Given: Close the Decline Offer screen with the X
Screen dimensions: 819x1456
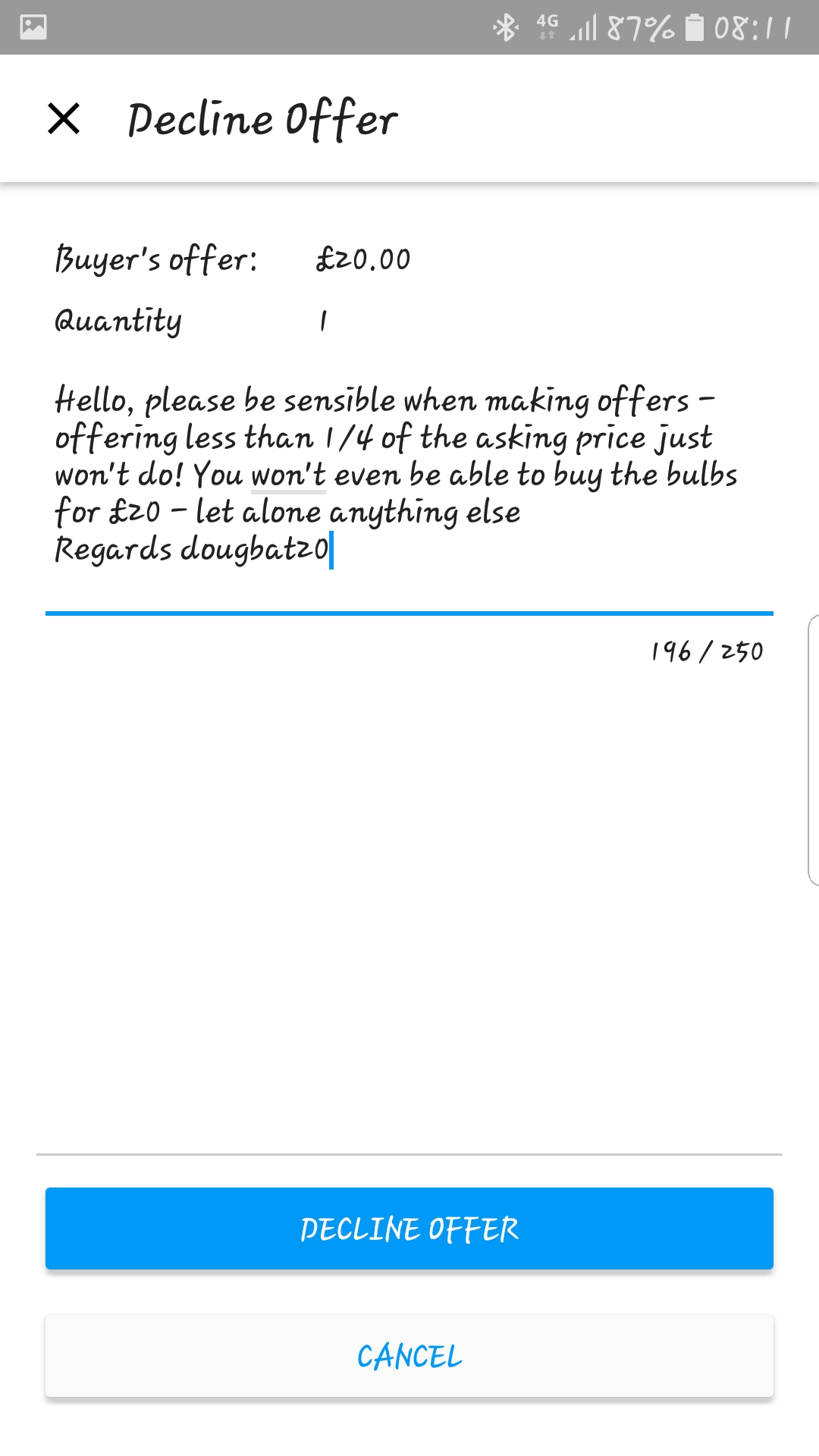Looking at the screenshot, I should [x=64, y=119].
